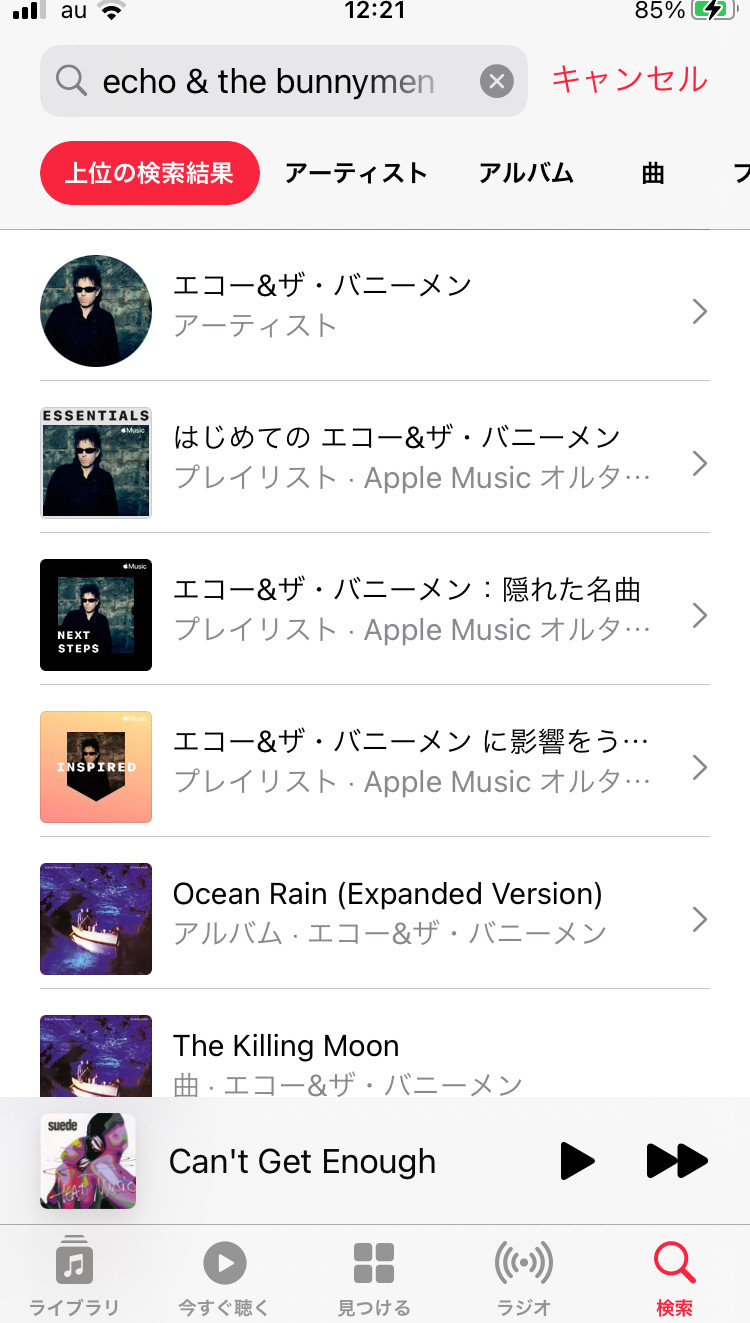This screenshot has height=1323, width=750.
Task: Switch to the 今すぐ聴く tab
Action: 224,1276
